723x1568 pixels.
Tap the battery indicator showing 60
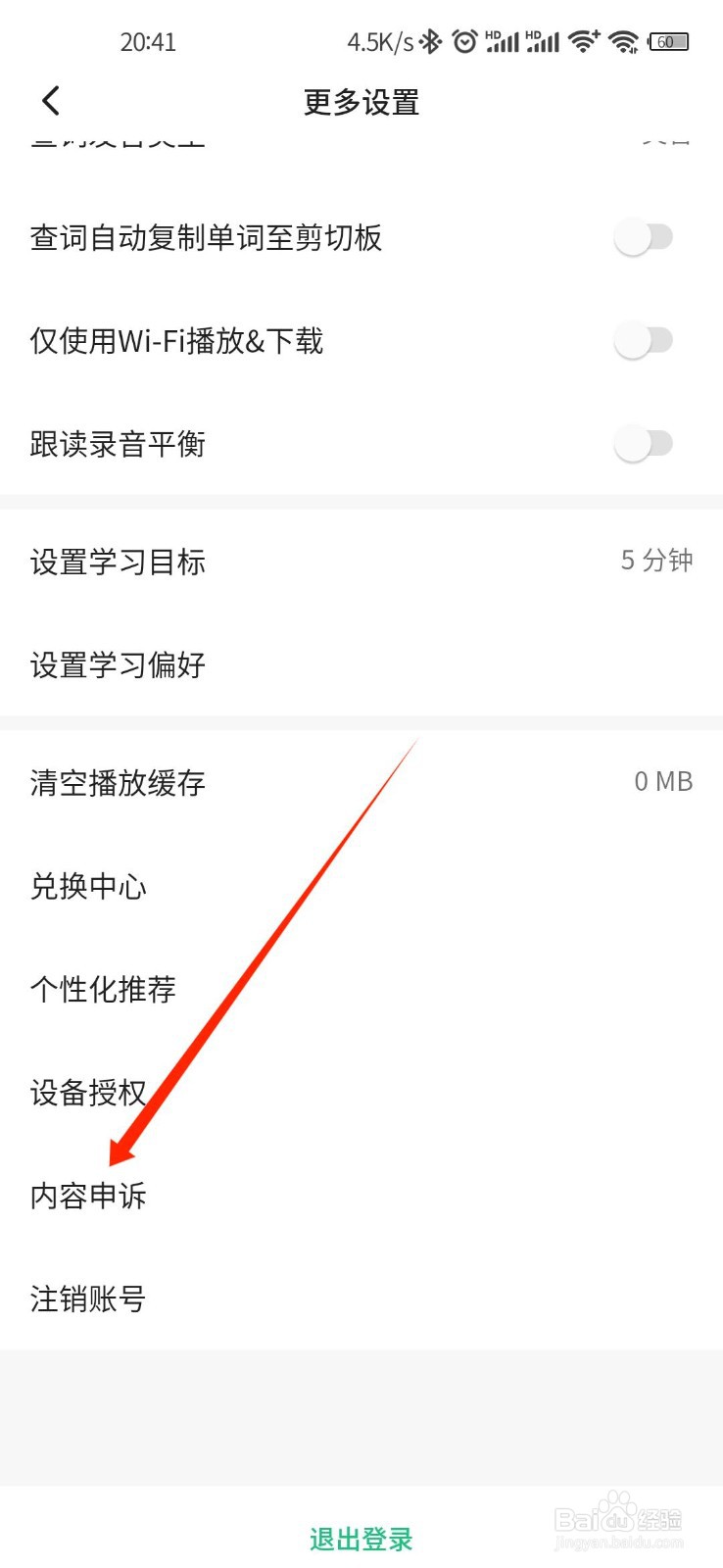(x=666, y=41)
